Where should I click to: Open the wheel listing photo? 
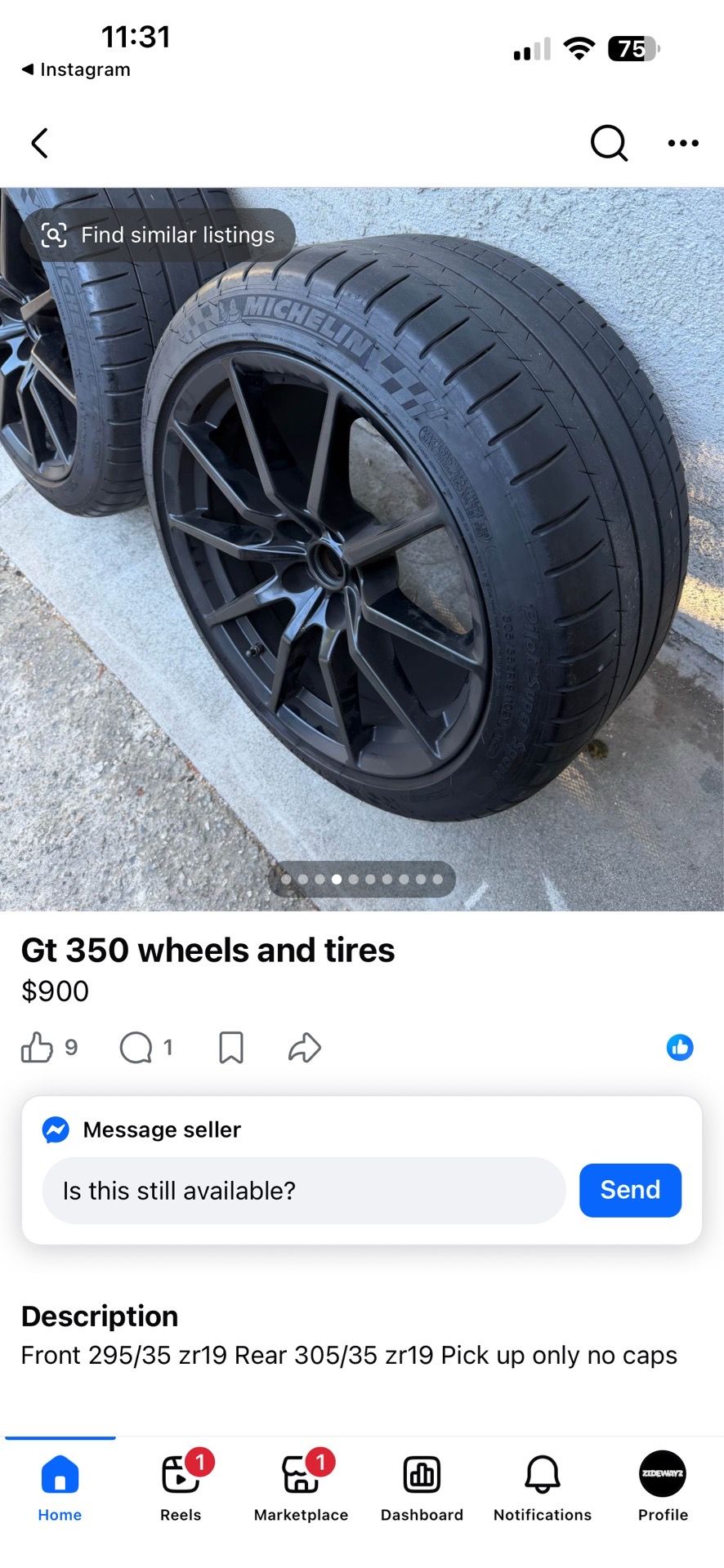click(x=362, y=549)
